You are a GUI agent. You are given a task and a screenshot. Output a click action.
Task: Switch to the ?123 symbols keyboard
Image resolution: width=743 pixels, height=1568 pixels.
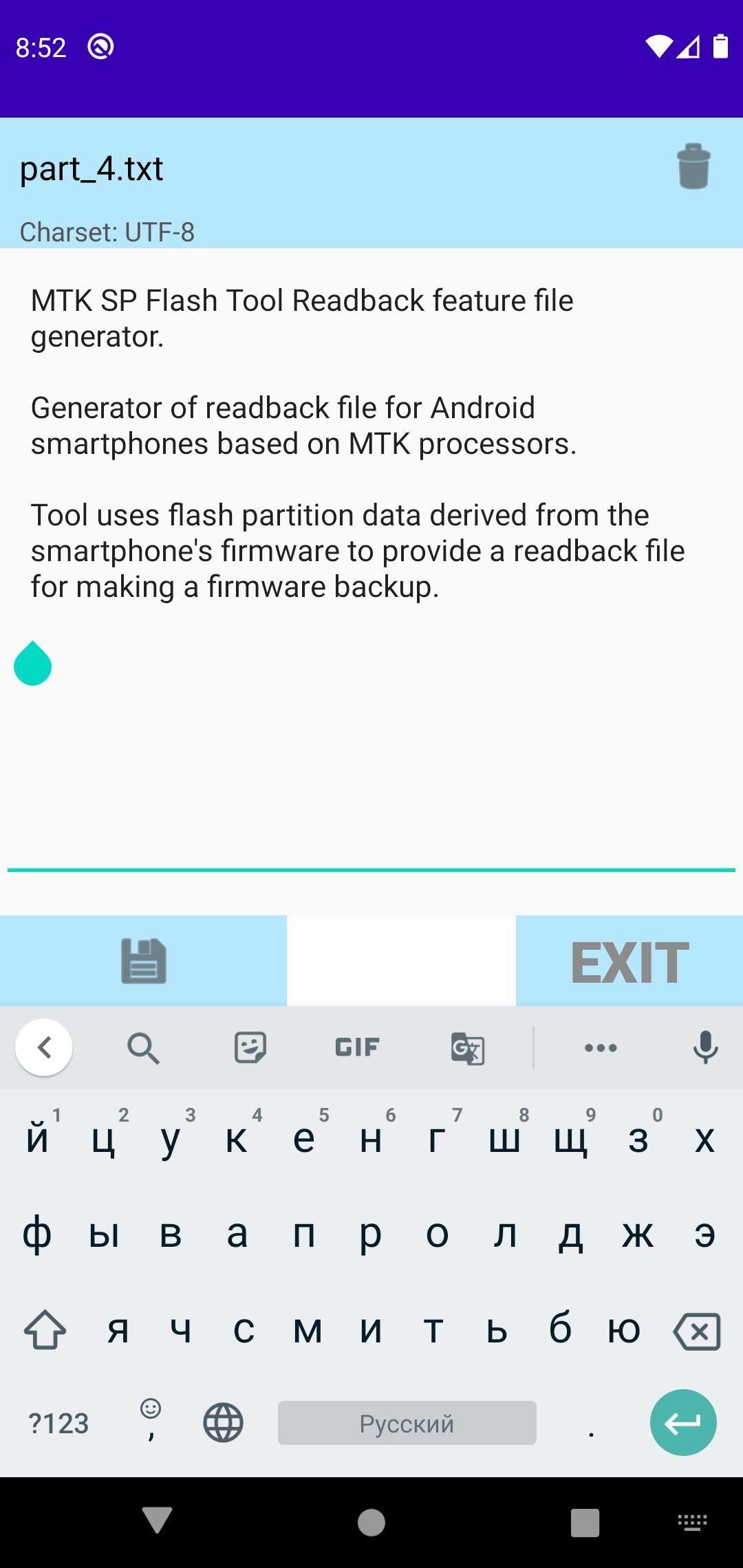pos(58,1424)
